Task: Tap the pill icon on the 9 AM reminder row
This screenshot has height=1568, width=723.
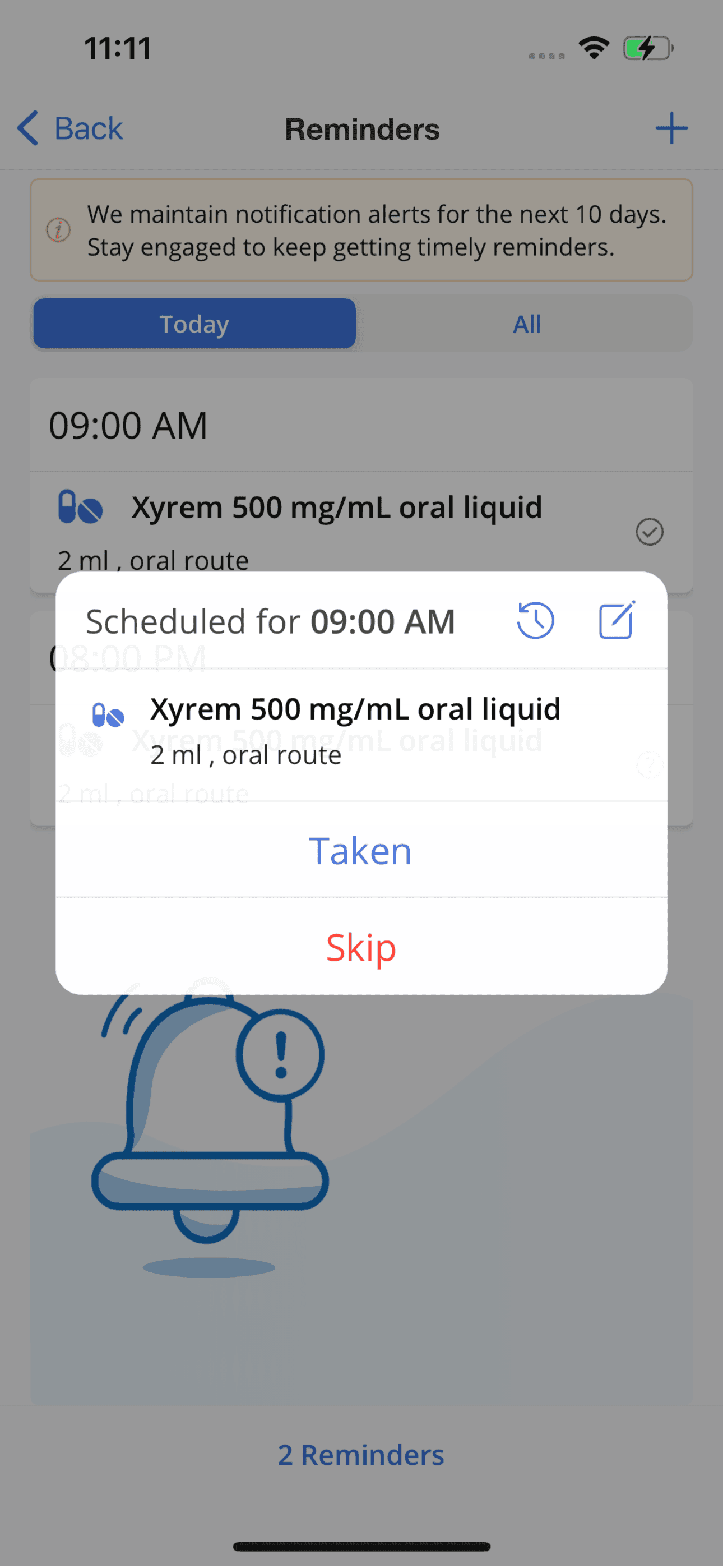Action: coord(81,506)
